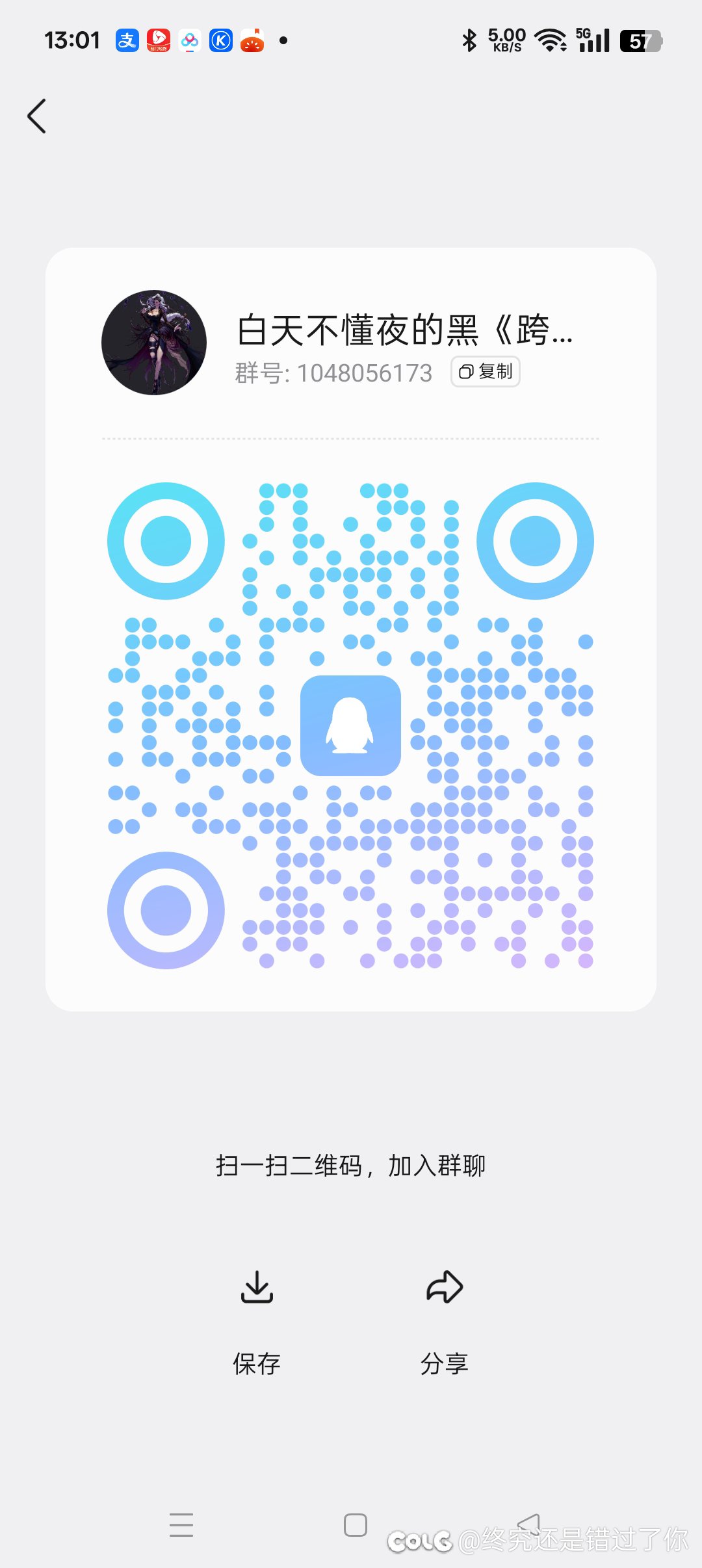702x1568 pixels.
Task: Go back using the top-left arrow
Action: click(x=37, y=116)
